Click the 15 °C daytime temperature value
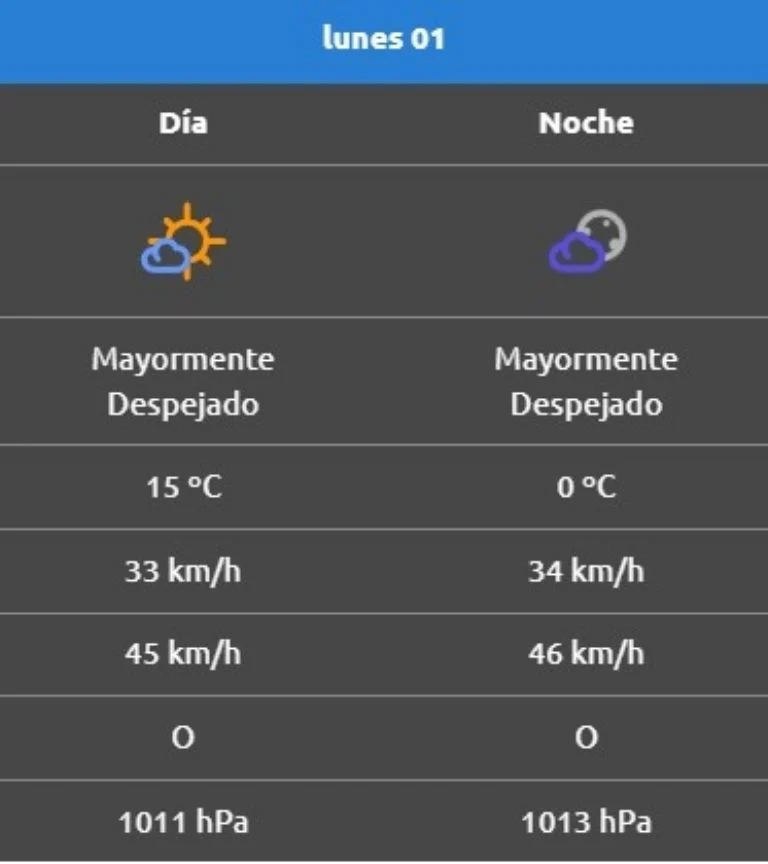This screenshot has width=768, height=864. click(x=185, y=487)
